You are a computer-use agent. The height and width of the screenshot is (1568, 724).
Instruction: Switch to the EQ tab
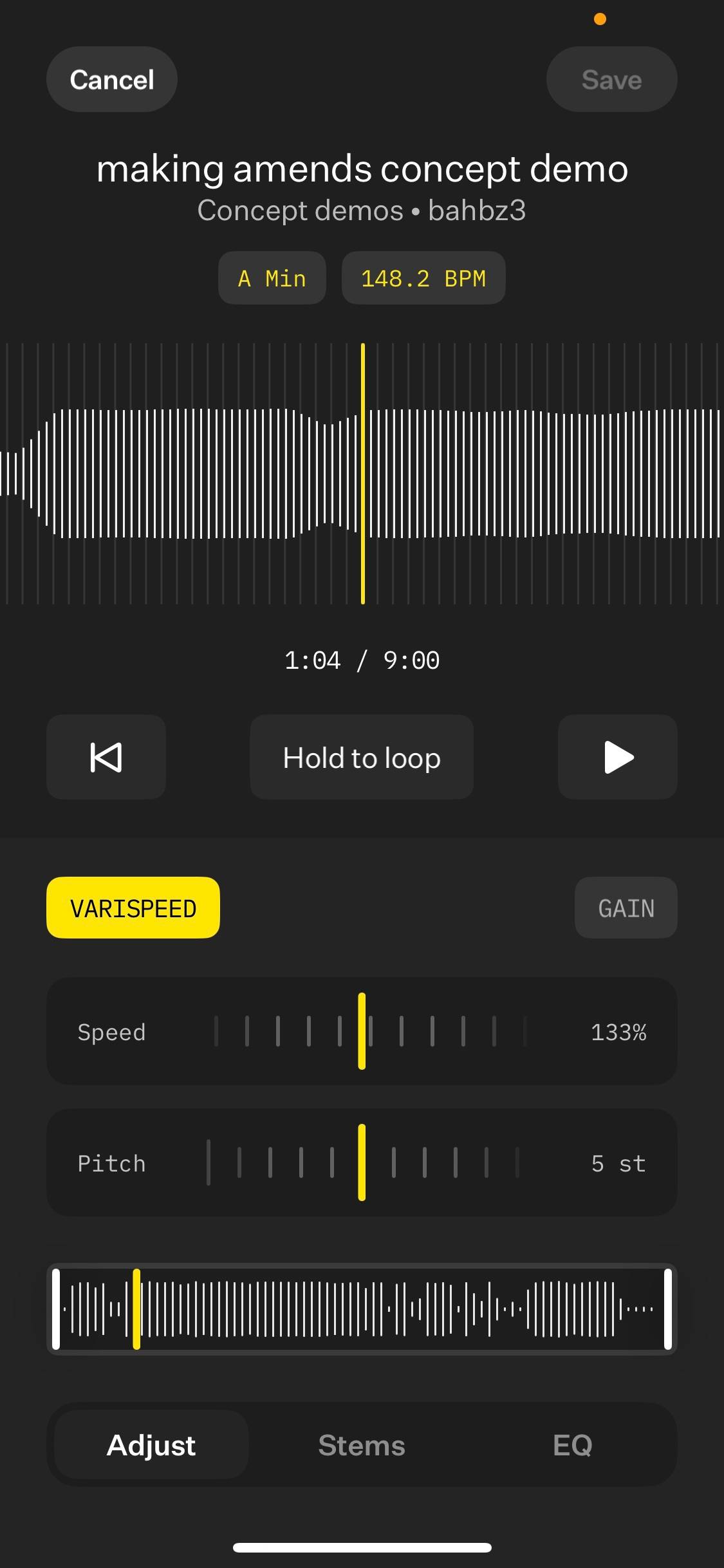click(x=572, y=1445)
